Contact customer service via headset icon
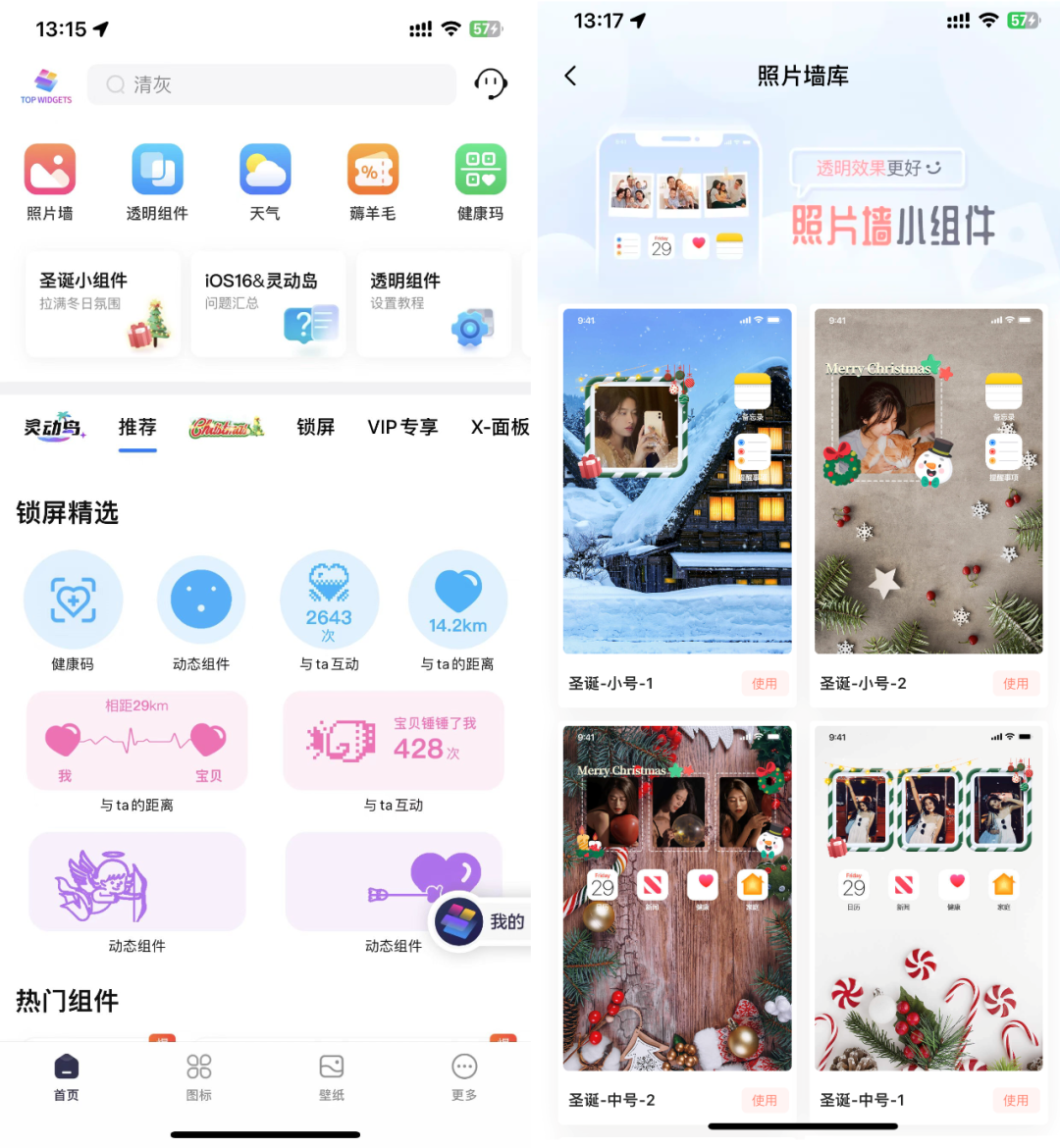Viewport: 1060px width, 1148px height. pos(491,83)
